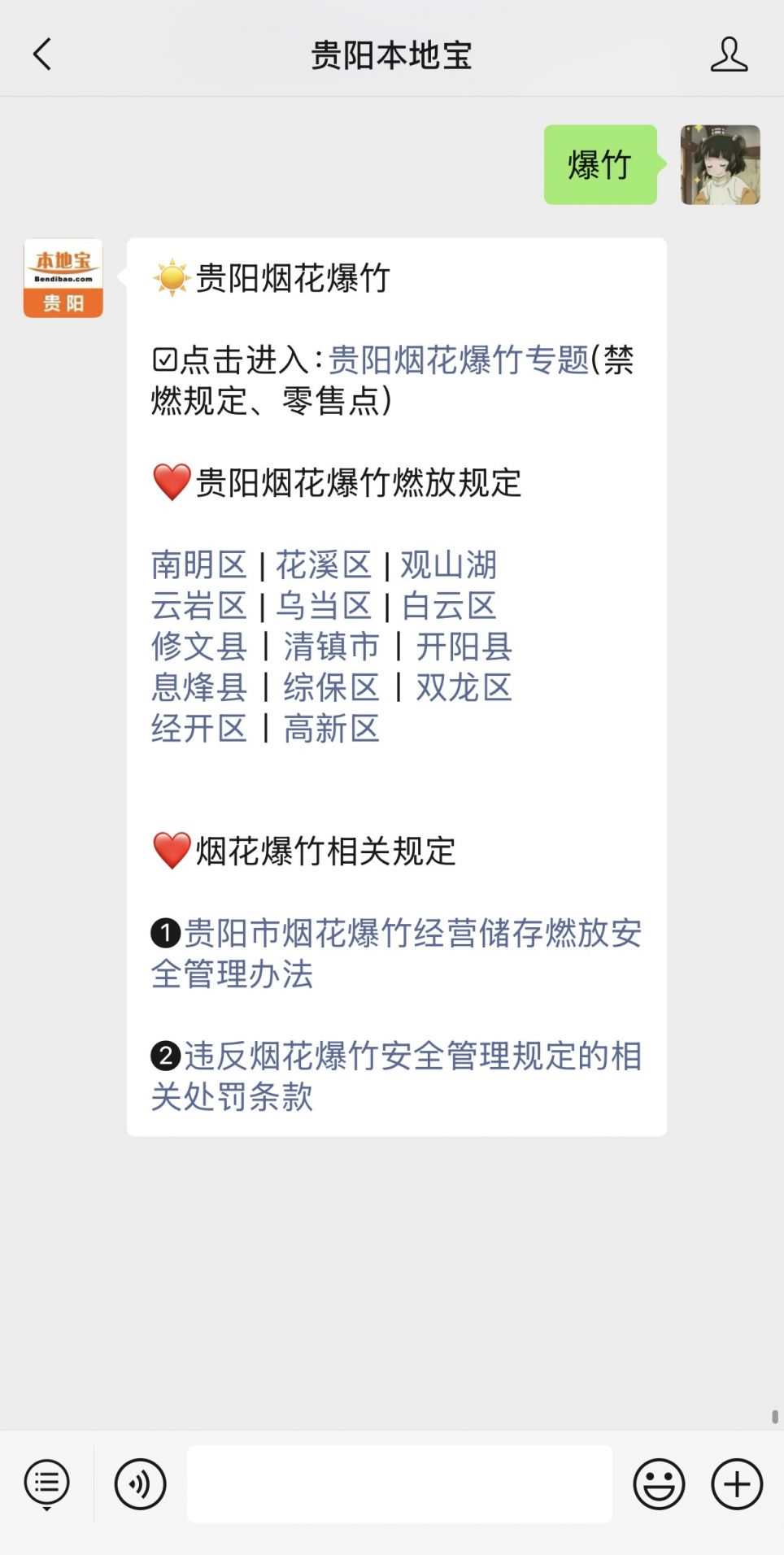View the 息烽县 link
784x1555 pixels.
198,687
